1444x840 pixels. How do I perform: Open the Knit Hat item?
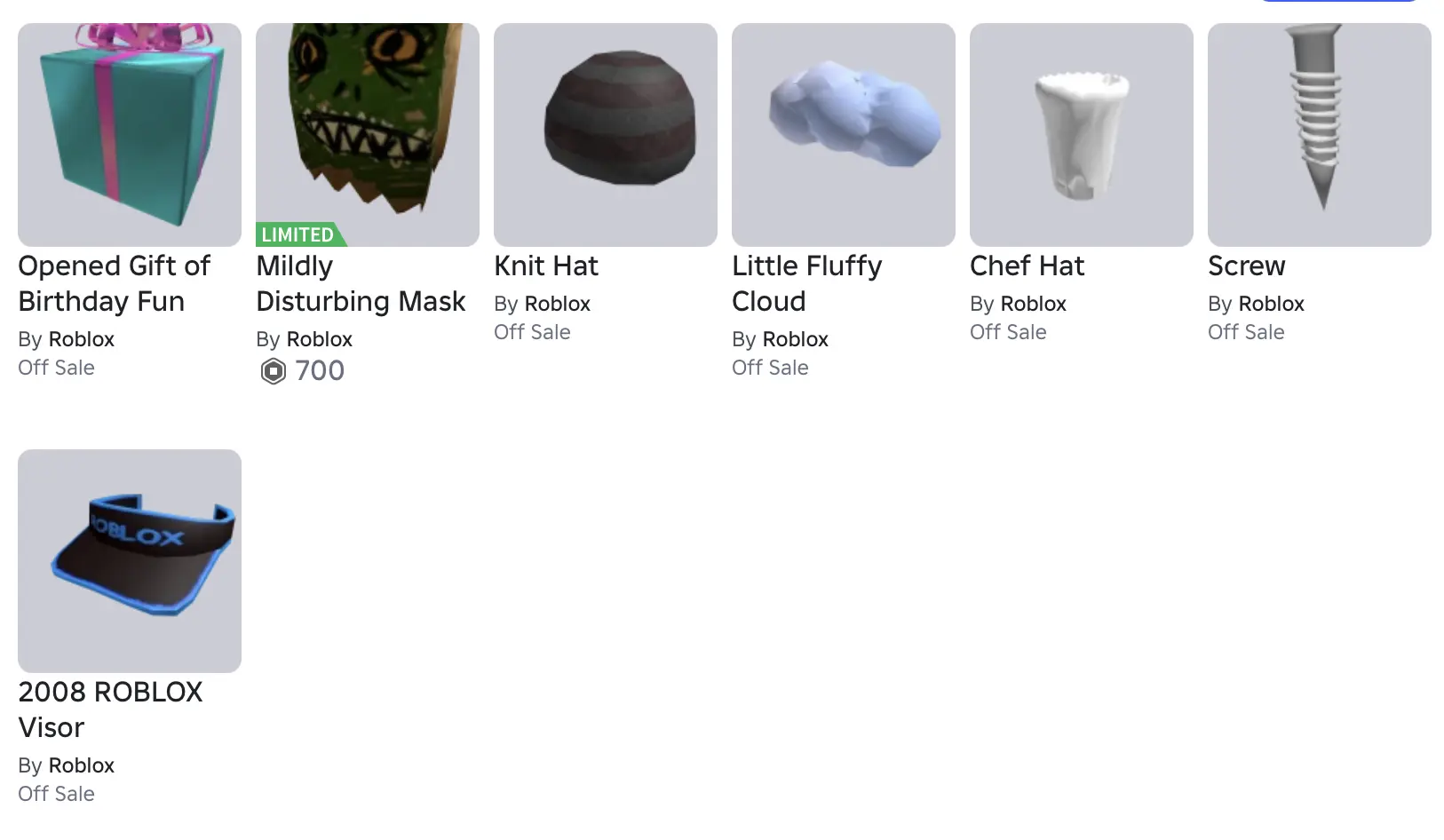[x=605, y=135]
